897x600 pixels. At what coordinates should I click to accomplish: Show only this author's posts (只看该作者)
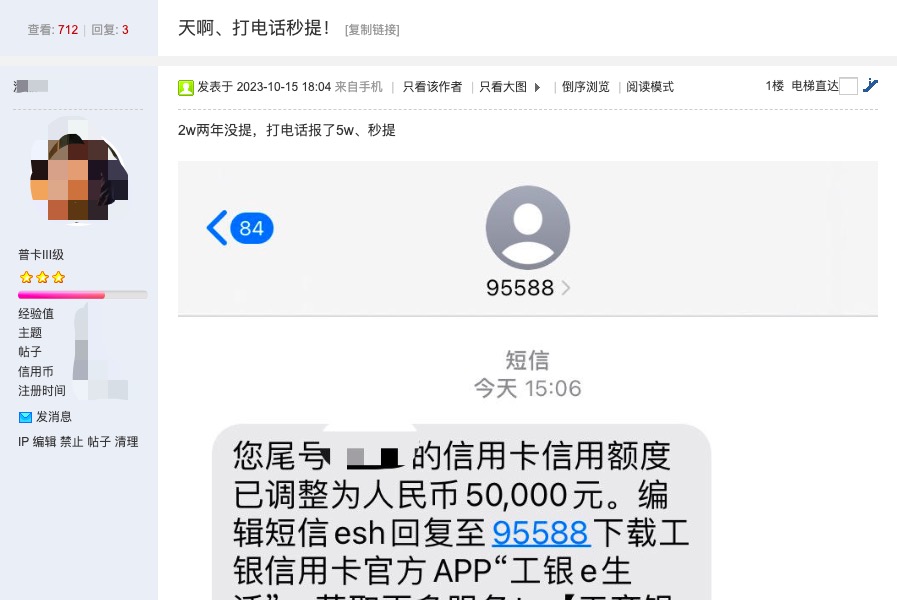point(432,87)
